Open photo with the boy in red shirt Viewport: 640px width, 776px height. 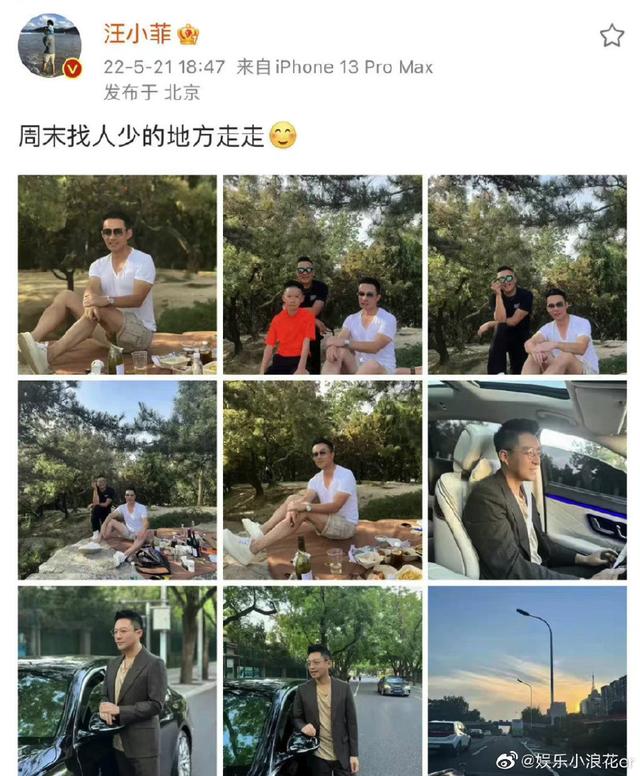coord(322,275)
